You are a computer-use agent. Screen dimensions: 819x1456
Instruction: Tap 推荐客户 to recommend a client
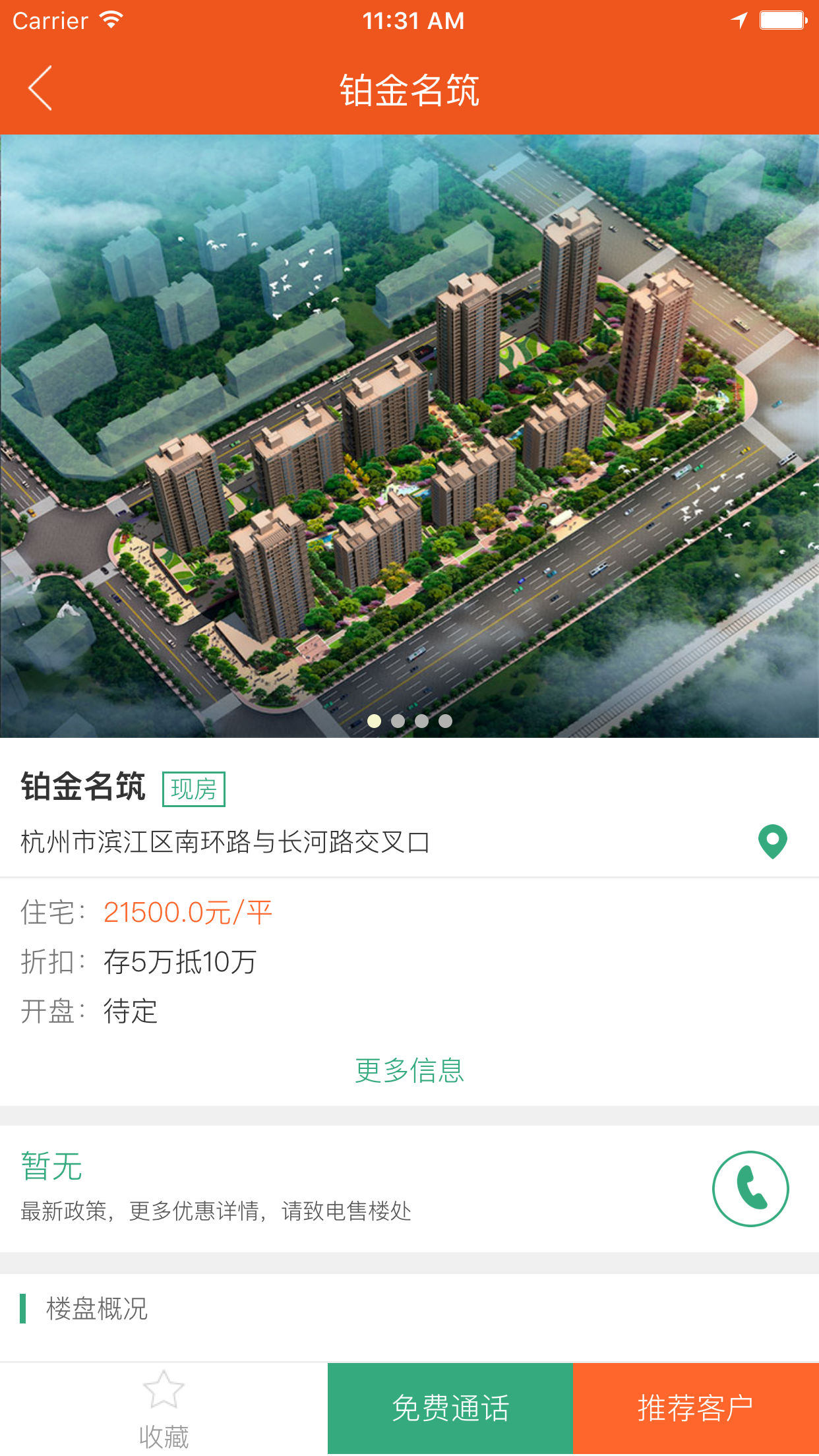pyautogui.click(x=696, y=1409)
